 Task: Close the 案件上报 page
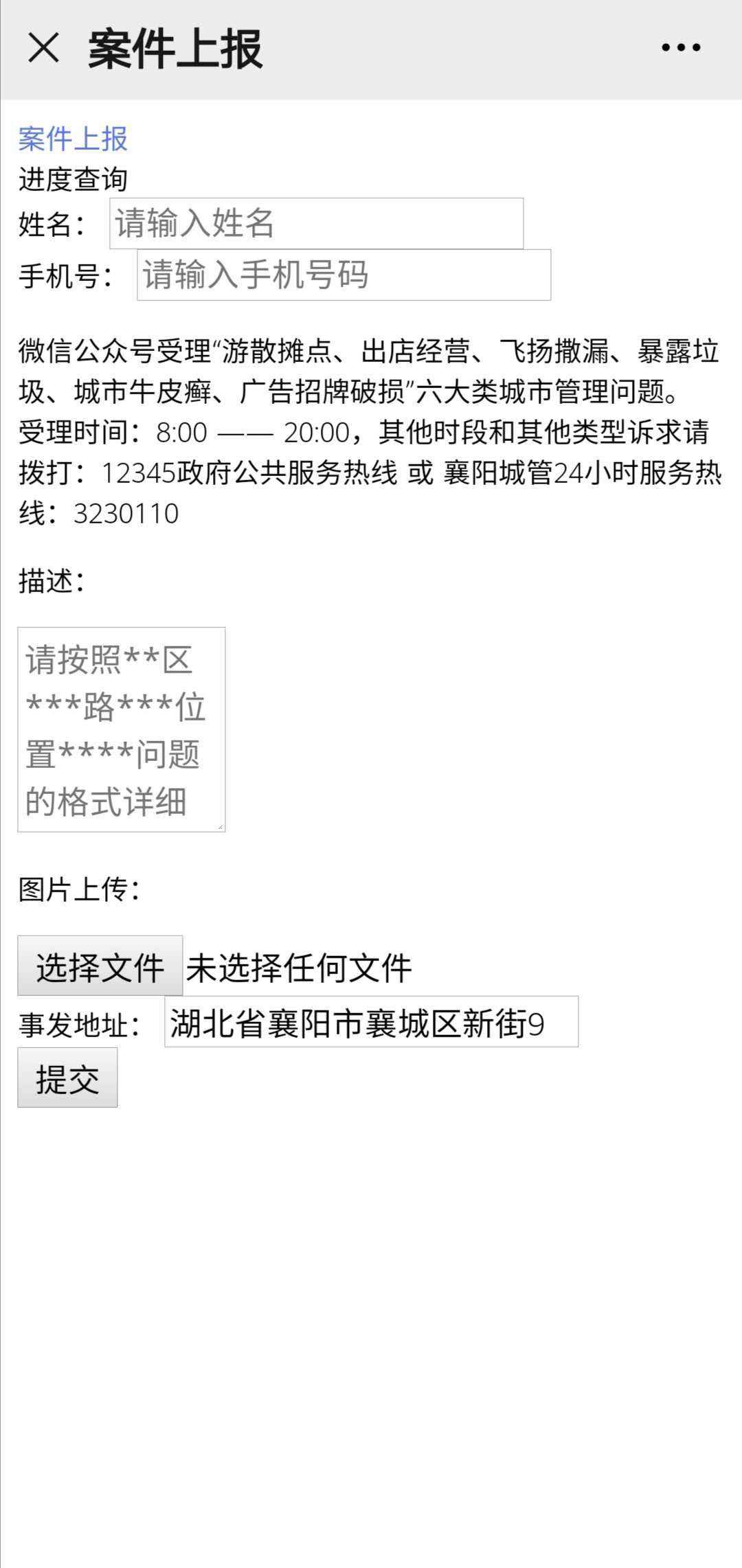pos(44,48)
